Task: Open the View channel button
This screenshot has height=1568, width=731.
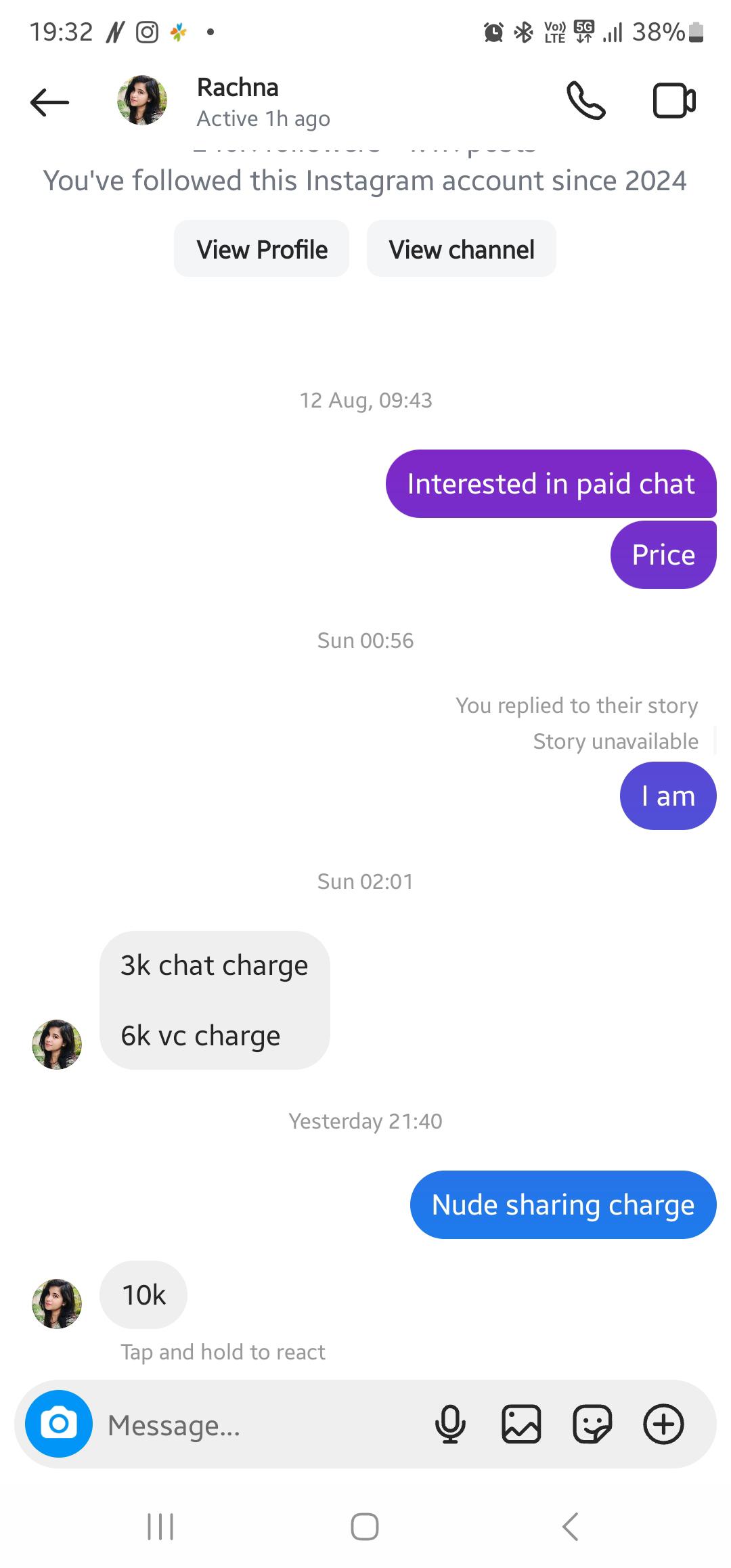Action: tap(462, 249)
